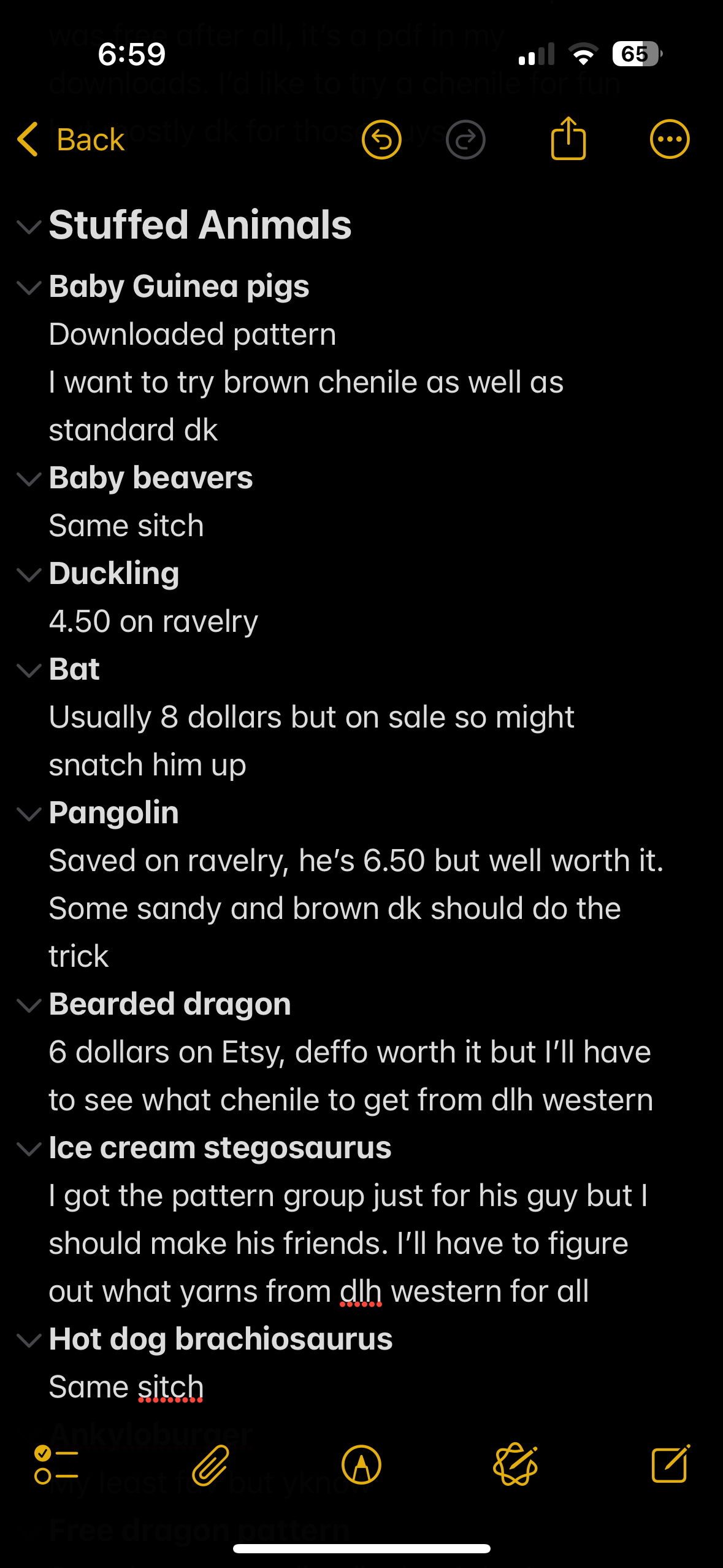
Task: Open the markup drawing tool
Action: click(x=361, y=1465)
